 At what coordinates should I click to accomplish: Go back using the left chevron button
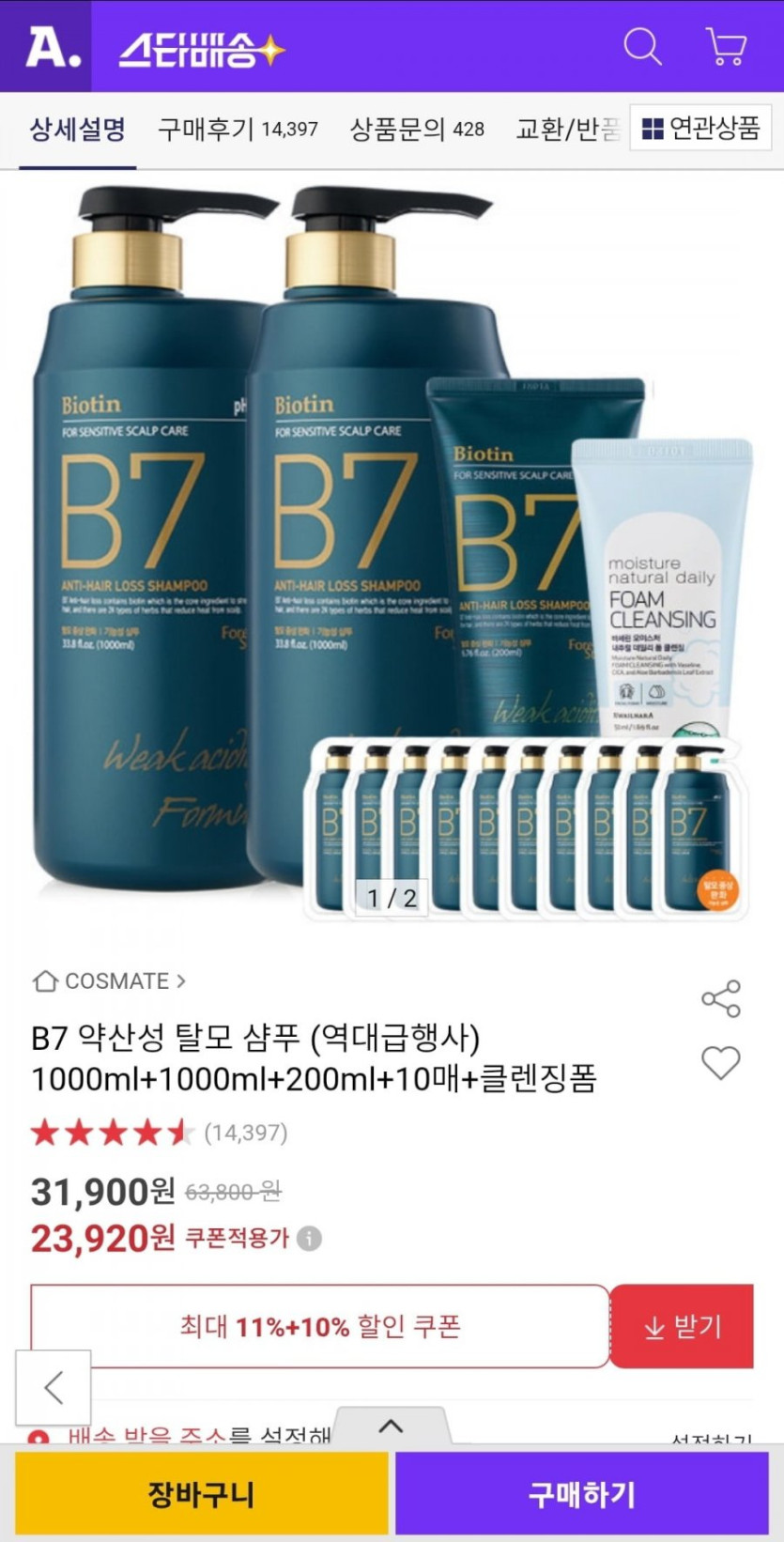[54, 1387]
